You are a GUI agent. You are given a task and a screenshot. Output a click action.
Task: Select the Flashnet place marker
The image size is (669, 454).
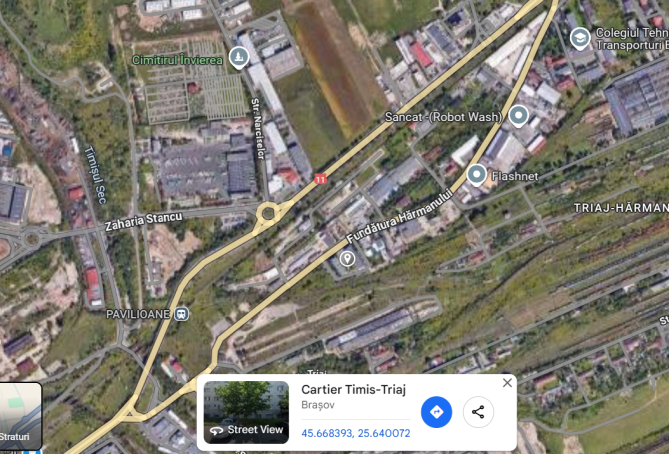(x=477, y=175)
